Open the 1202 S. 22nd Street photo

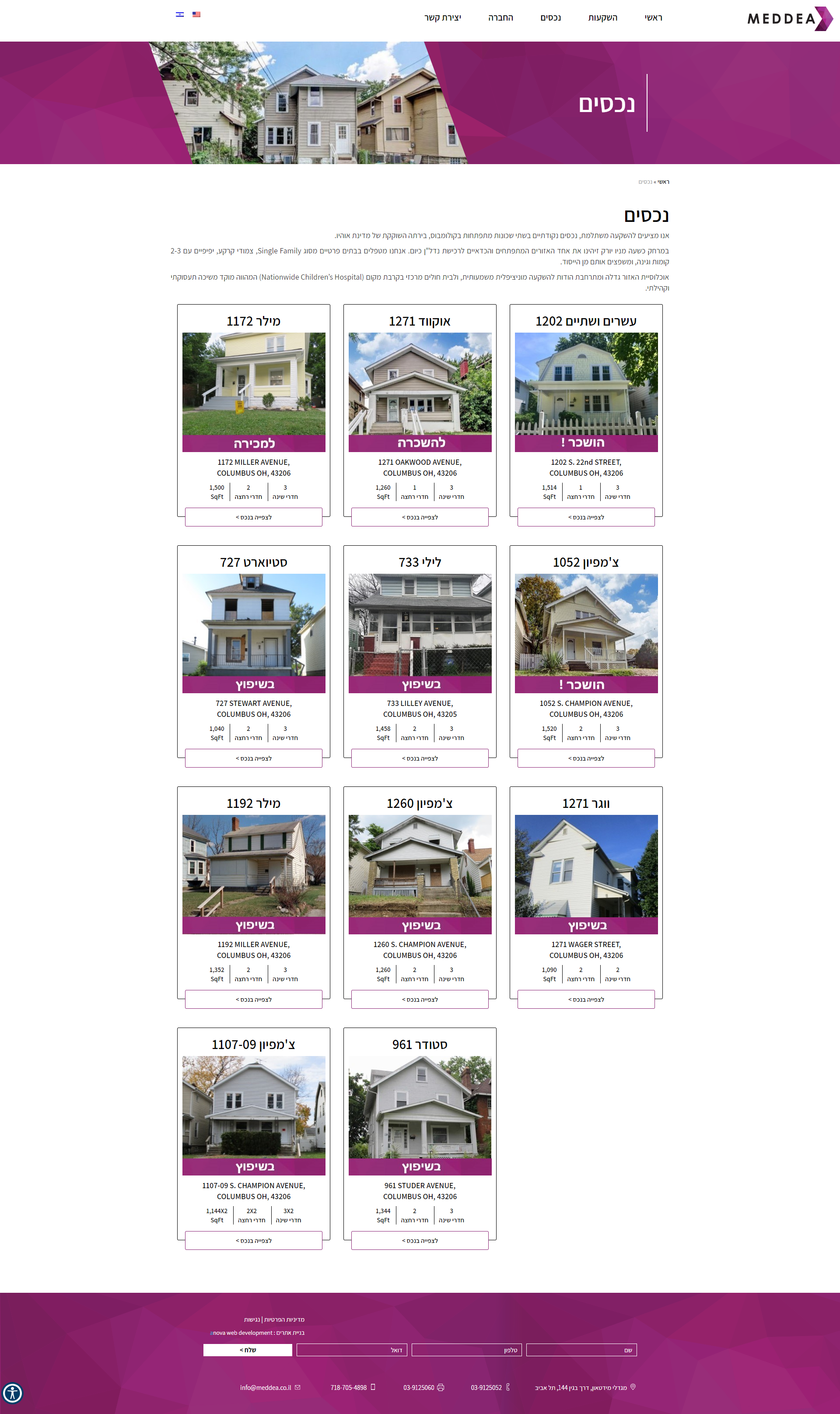[586, 384]
